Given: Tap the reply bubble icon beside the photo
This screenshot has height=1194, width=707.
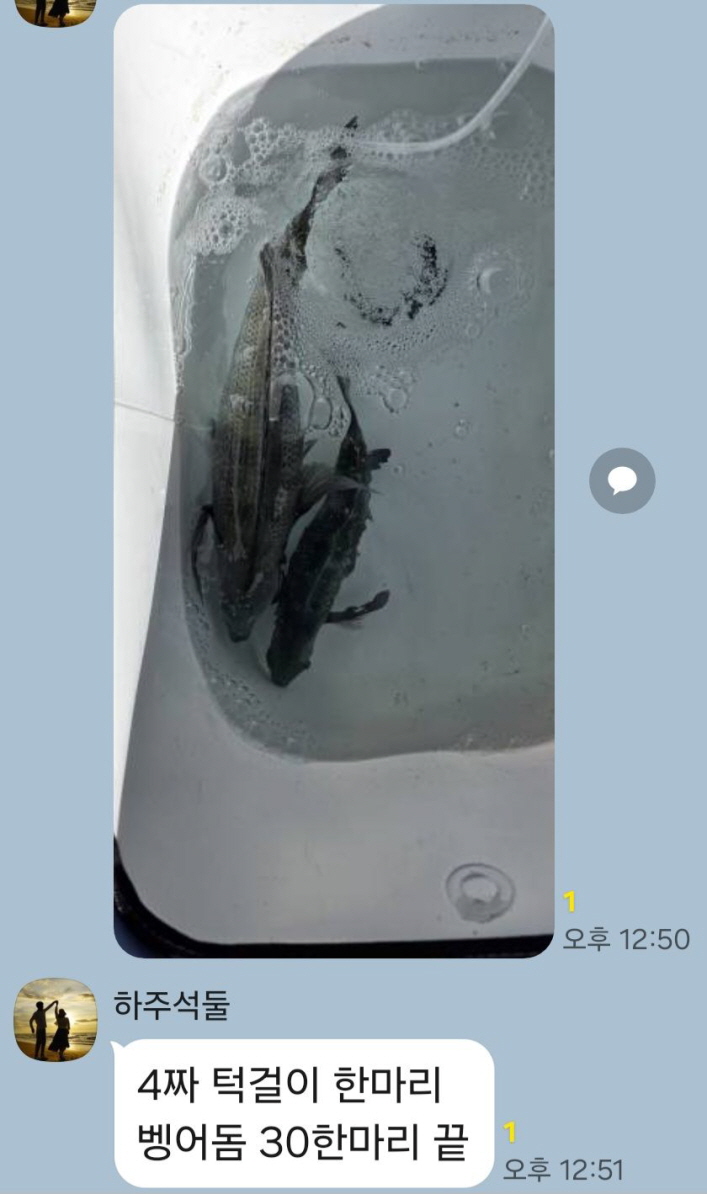Looking at the screenshot, I should (622, 481).
